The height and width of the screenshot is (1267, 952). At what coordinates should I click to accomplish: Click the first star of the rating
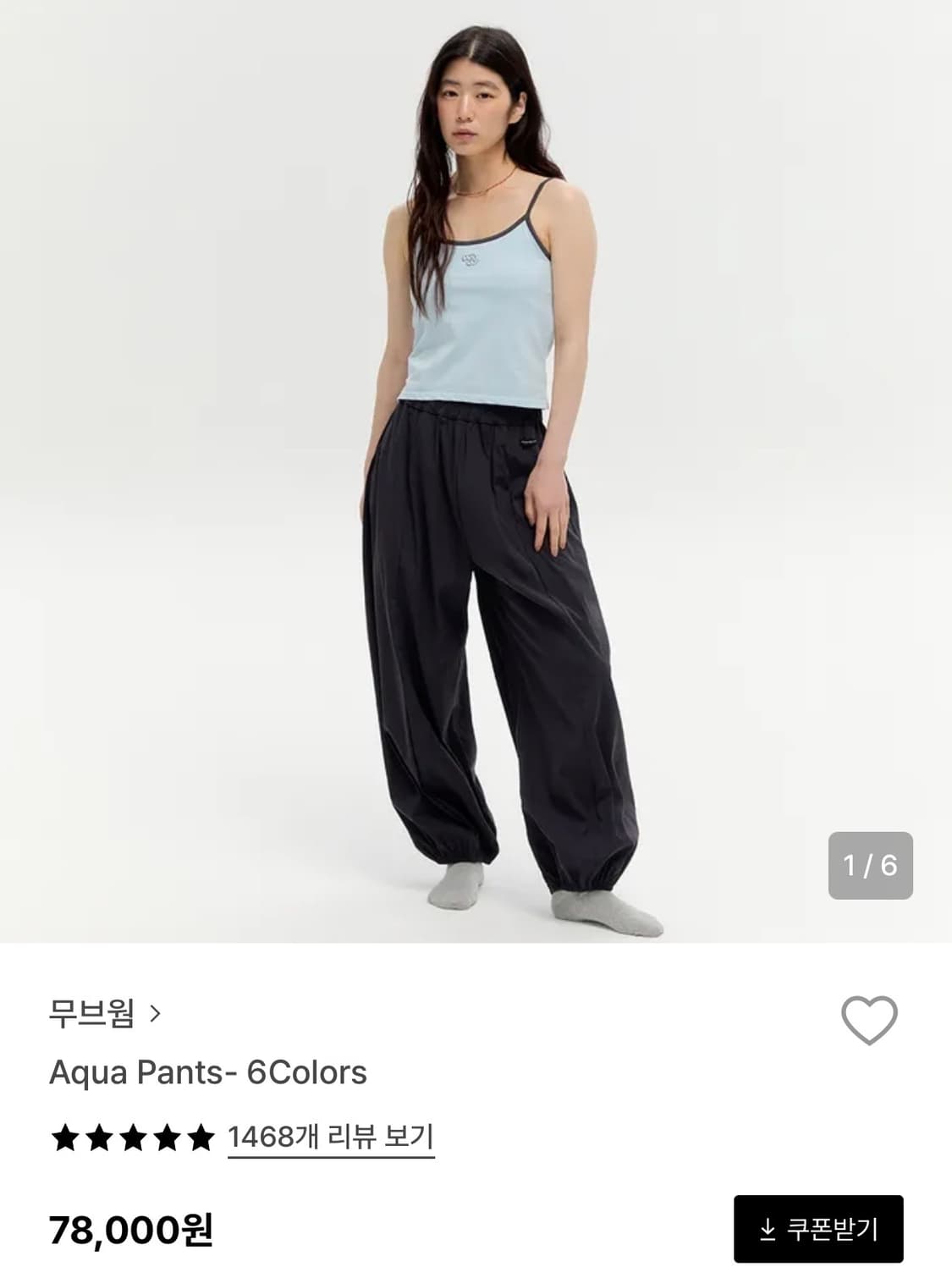(x=65, y=1138)
